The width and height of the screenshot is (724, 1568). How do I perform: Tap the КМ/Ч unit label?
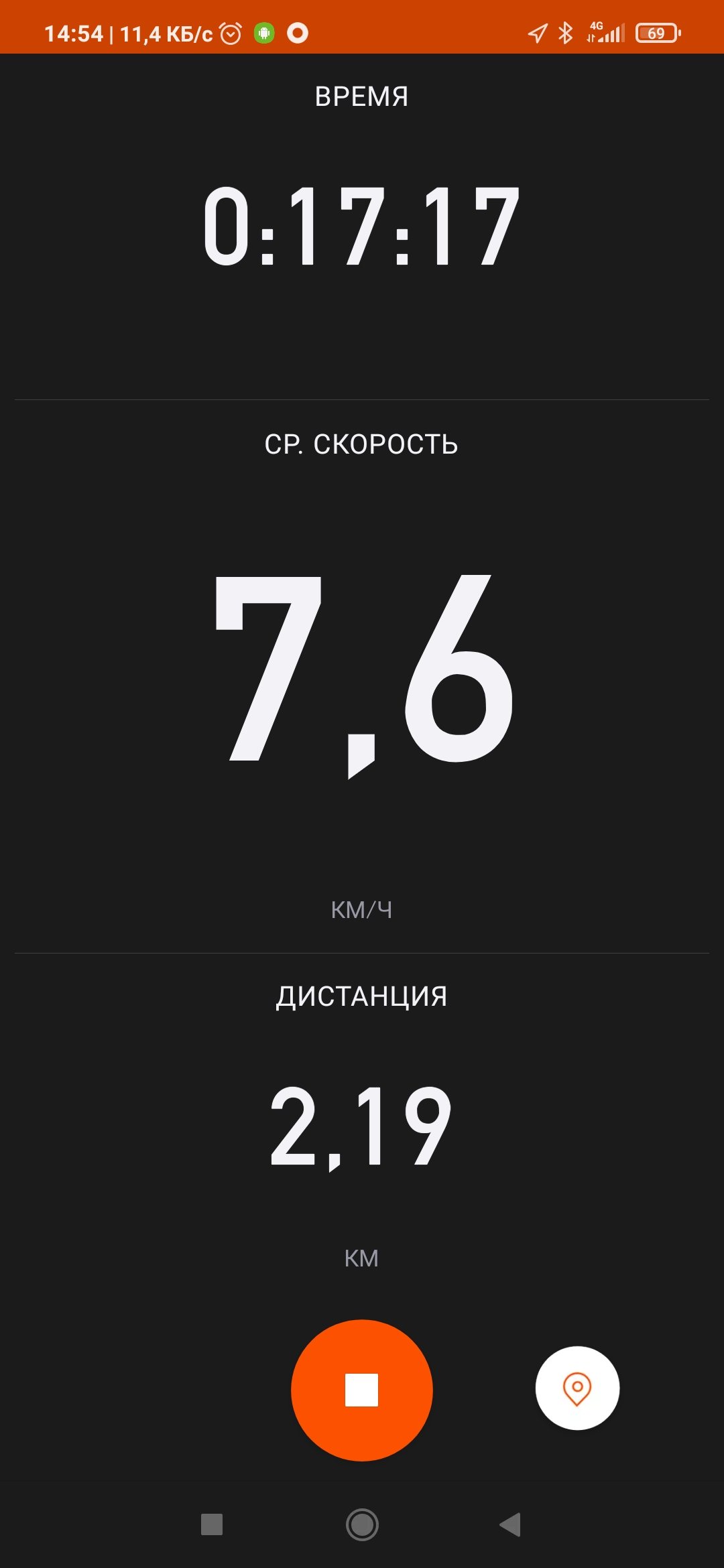click(362, 909)
